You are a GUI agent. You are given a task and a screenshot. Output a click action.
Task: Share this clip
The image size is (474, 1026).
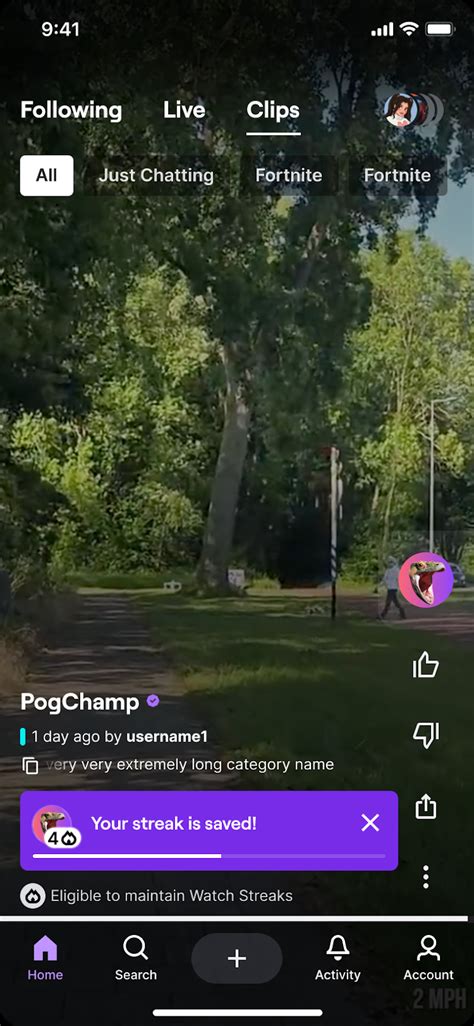click(426, 806)
